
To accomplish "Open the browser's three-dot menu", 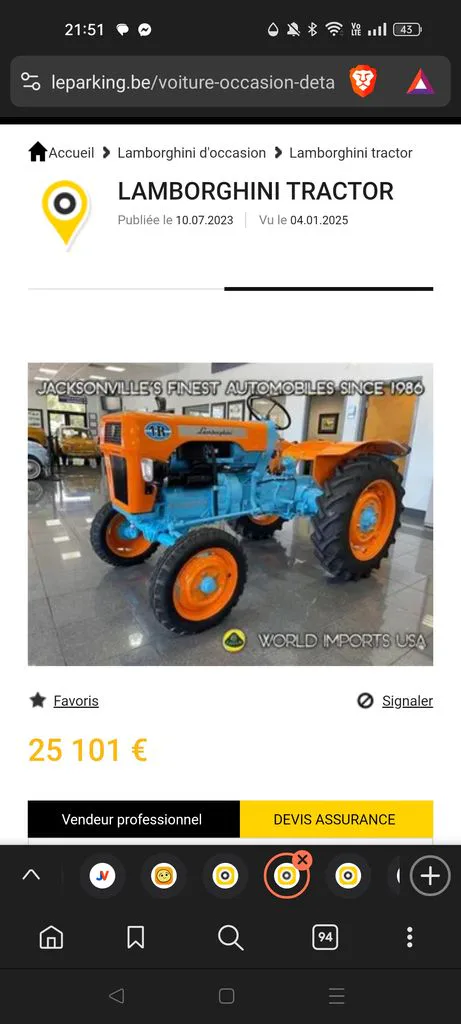I will point(409,937).
